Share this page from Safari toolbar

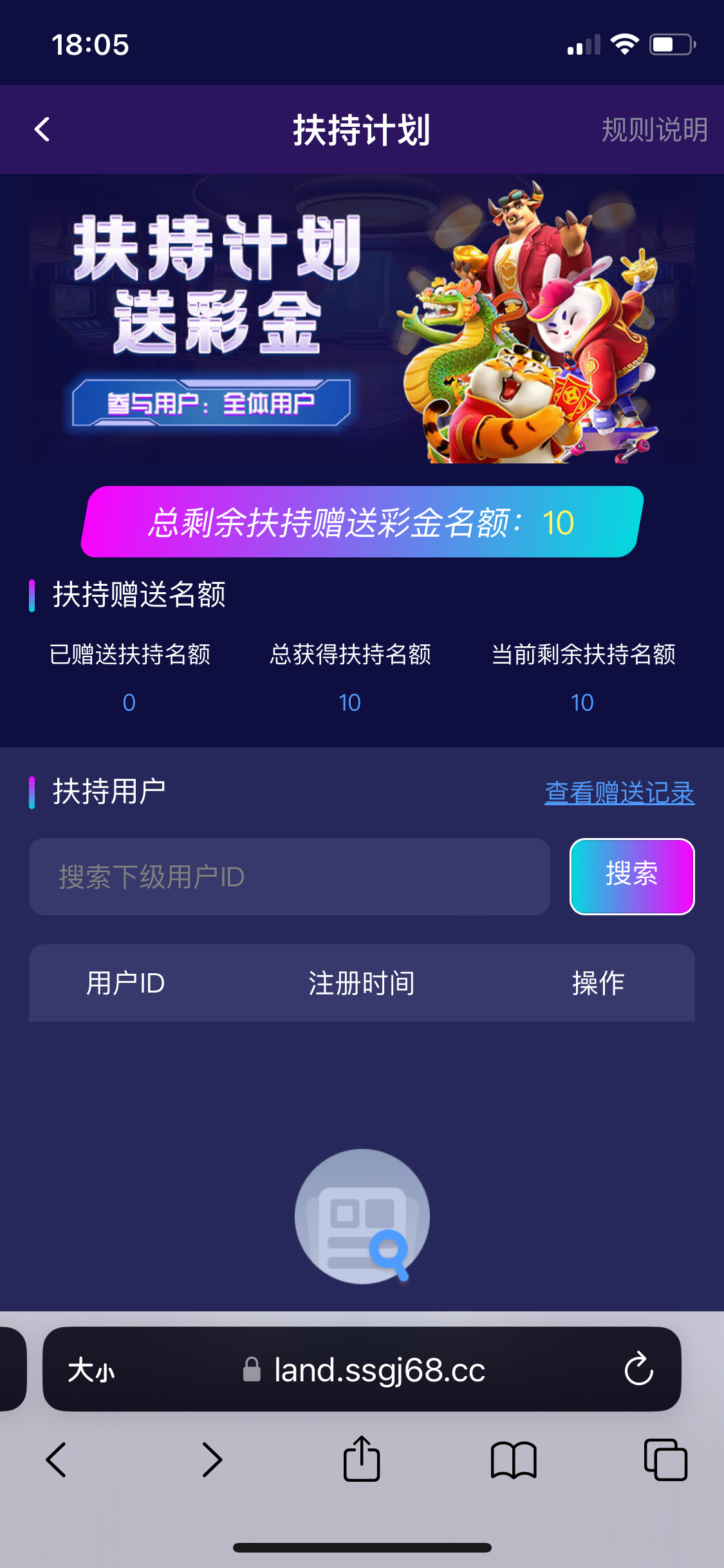pyautogui.click(x=362, y=1458)
